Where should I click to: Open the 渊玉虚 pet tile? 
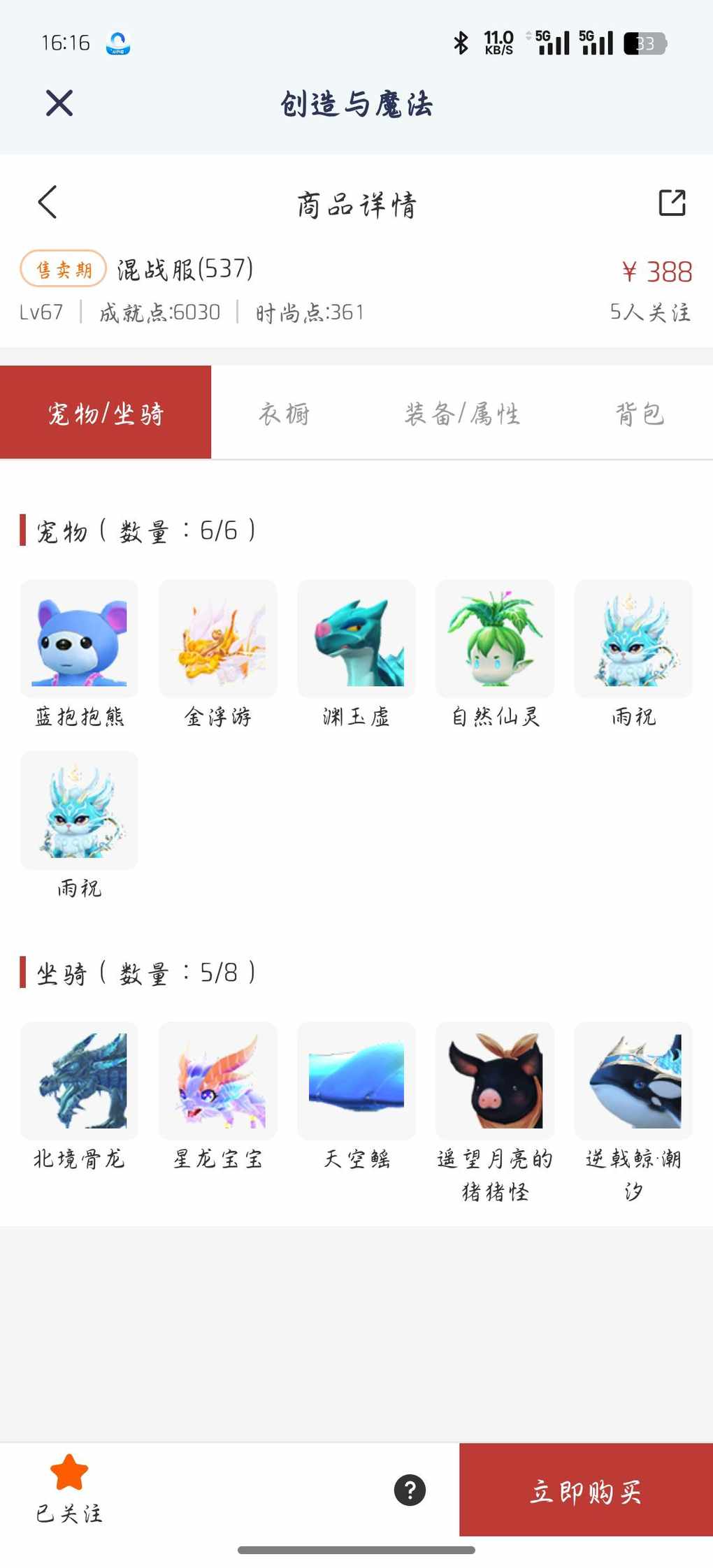pos(356,639)
